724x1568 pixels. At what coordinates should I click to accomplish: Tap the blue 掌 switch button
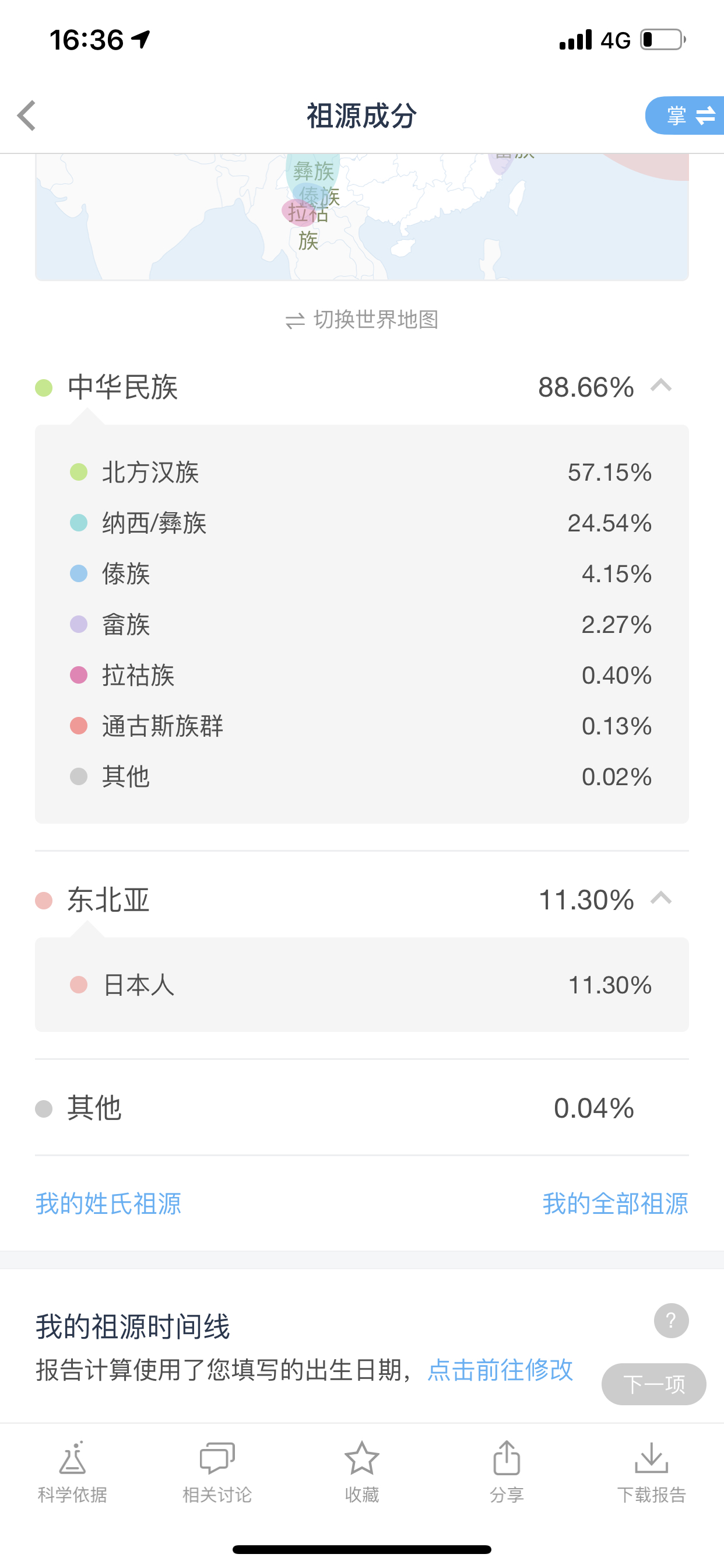[x=685, y=115]
